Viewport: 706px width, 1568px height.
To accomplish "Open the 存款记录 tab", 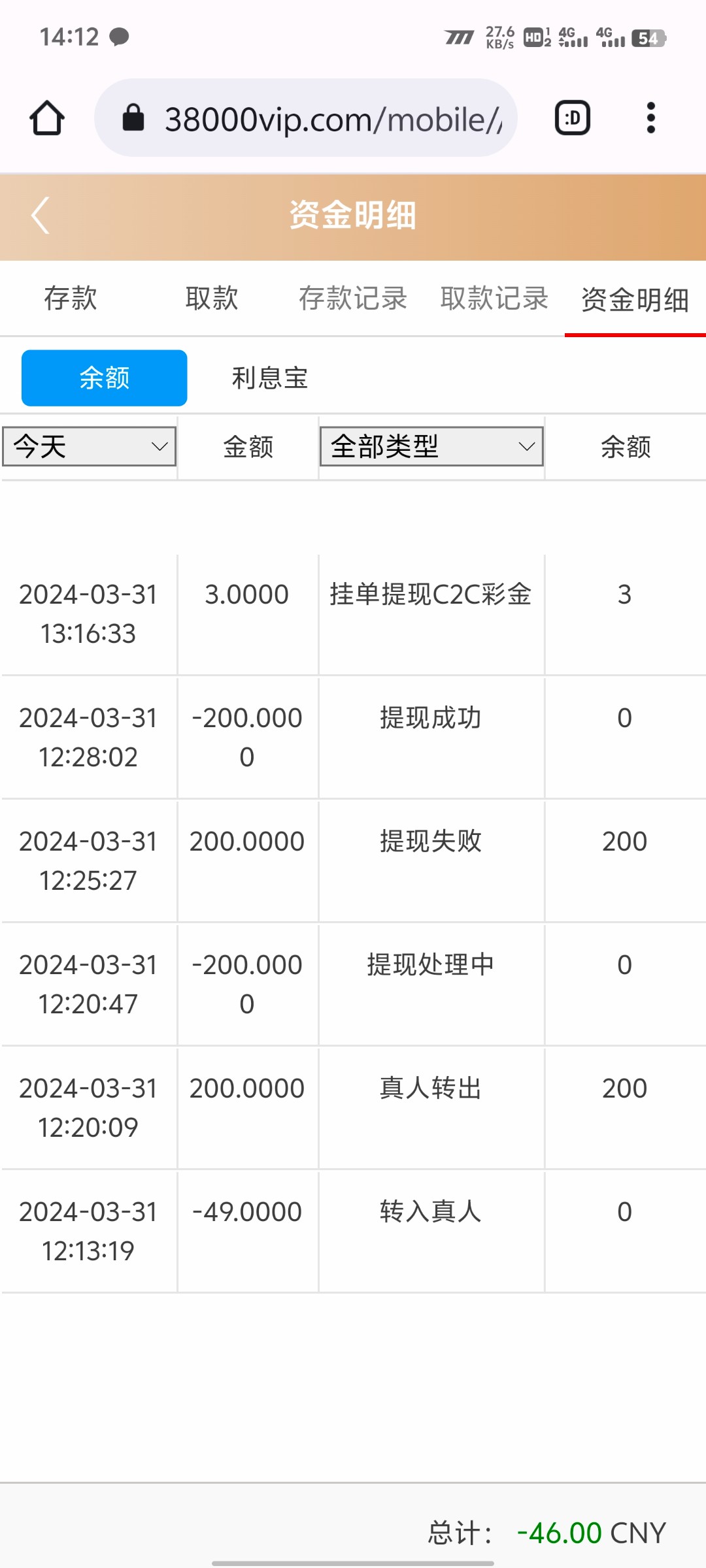I will (x=353, y=299).
